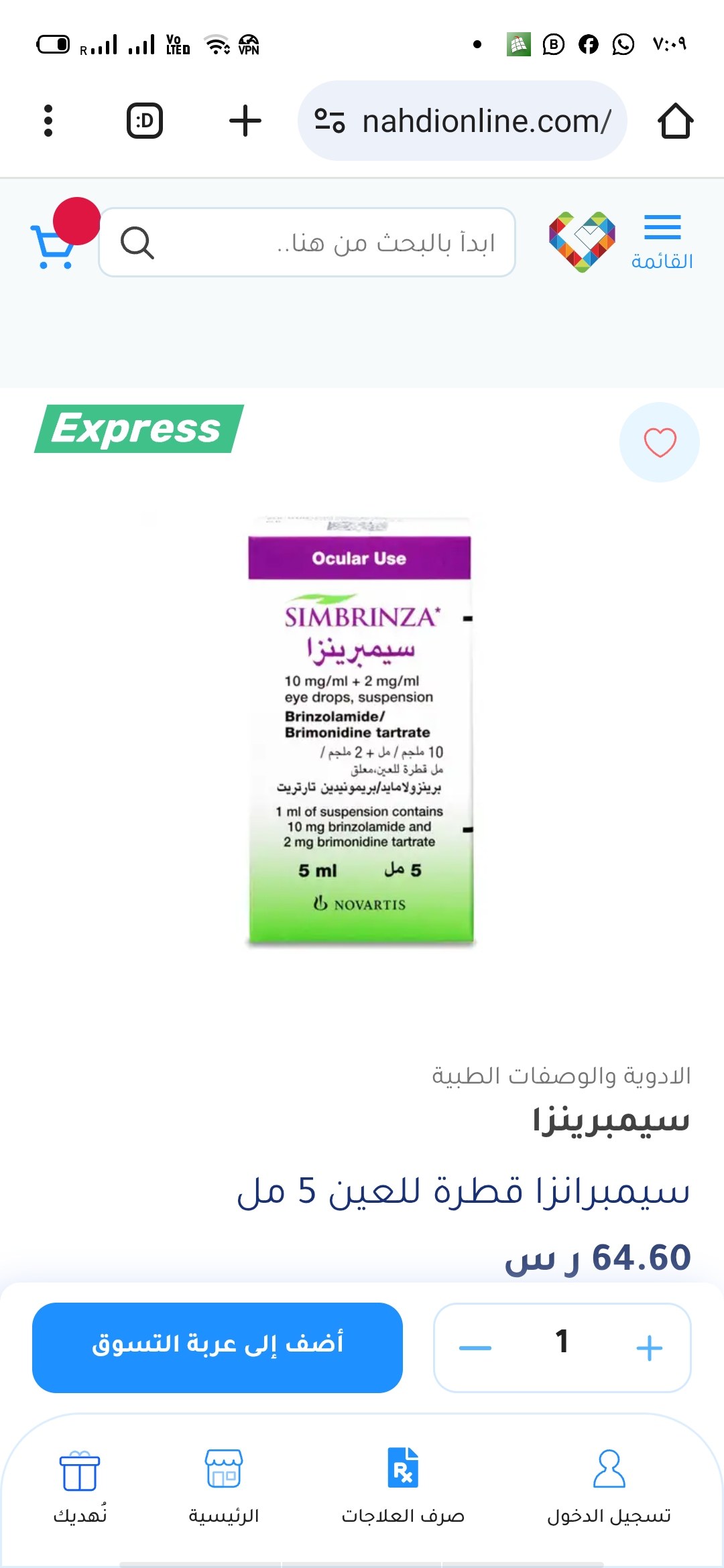Open the browser overflow menu
The height and width of the screenshot is (1568, 724).
tap(48, 121)
